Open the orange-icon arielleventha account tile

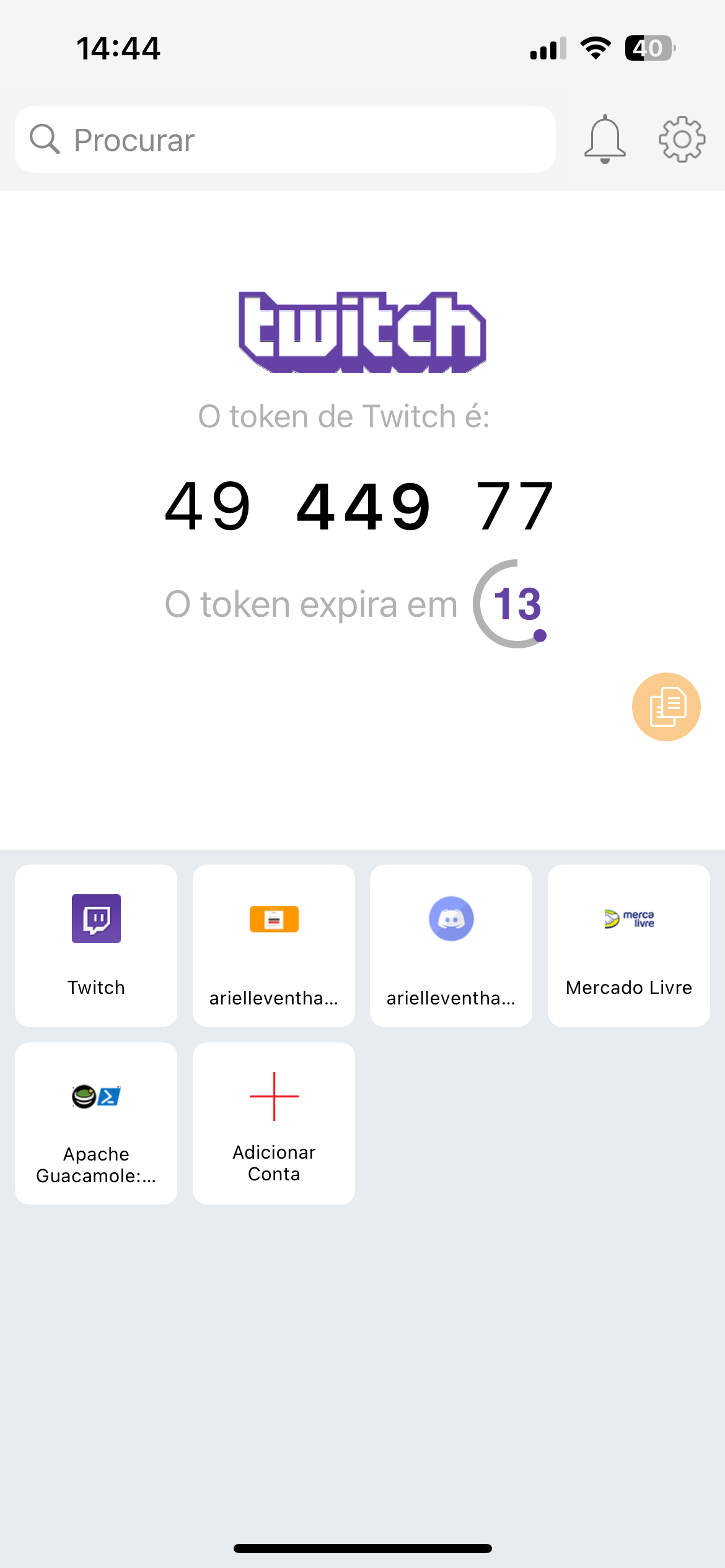point(274,946)
